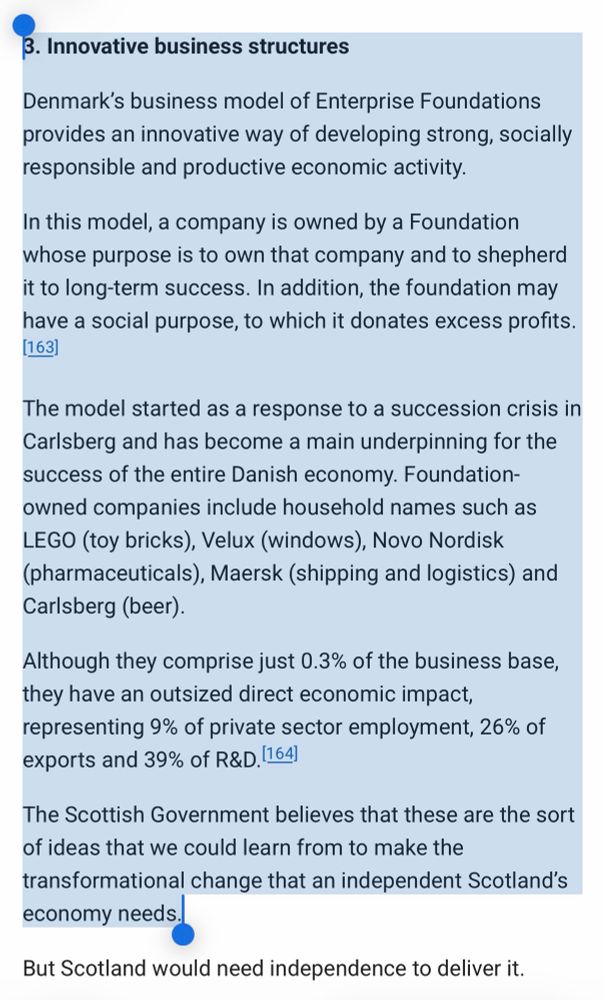Tap the selection start handle
The width and height of the screenshot is (604, 1000).
point(24,26)
